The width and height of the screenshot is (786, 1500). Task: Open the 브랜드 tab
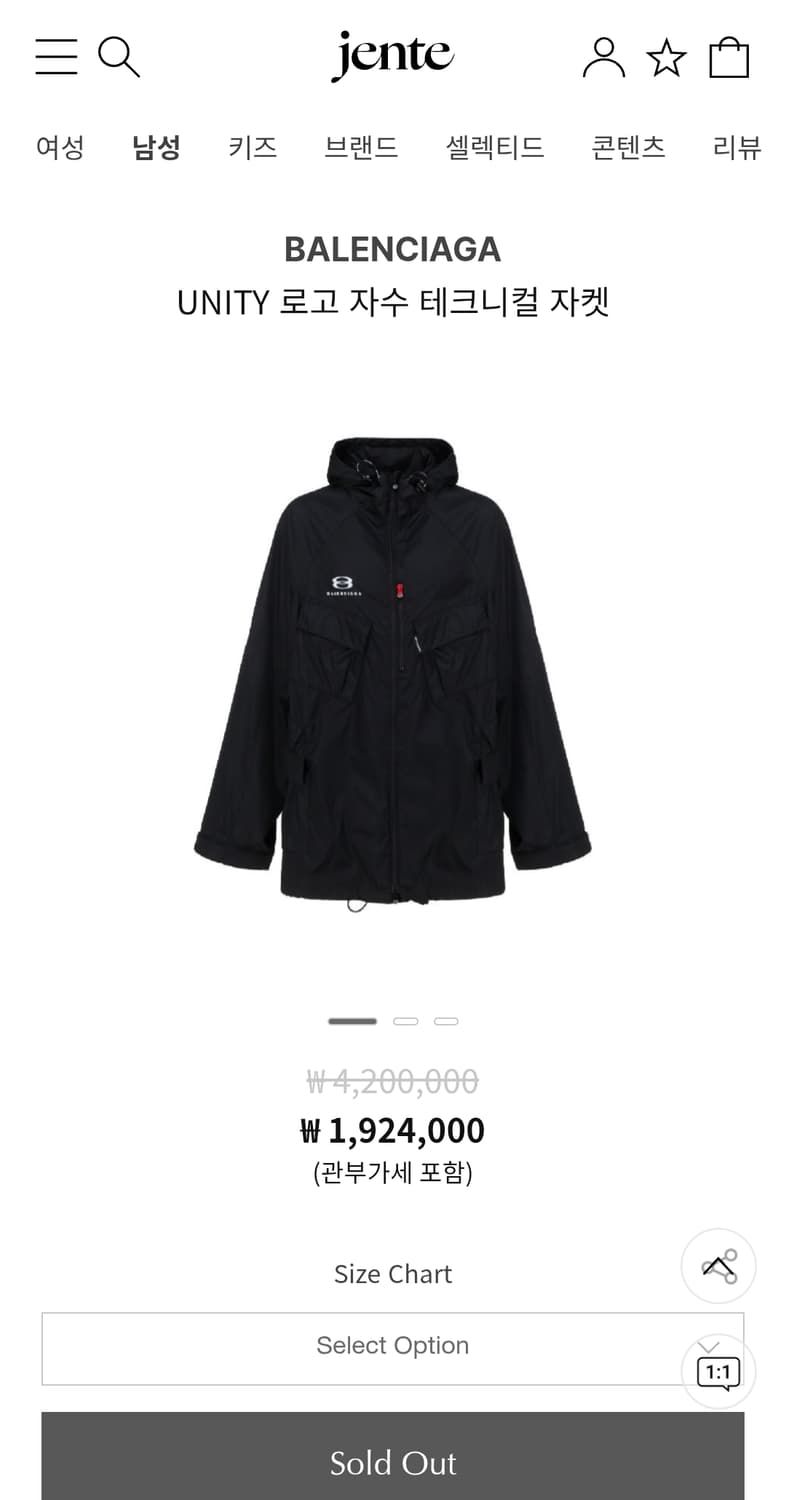click(361, 148)
